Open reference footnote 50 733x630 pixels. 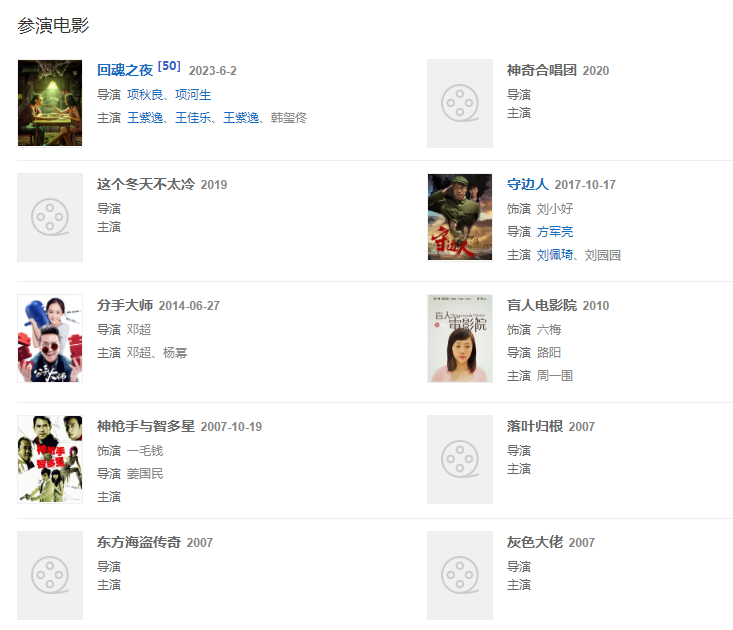(169, 66)
